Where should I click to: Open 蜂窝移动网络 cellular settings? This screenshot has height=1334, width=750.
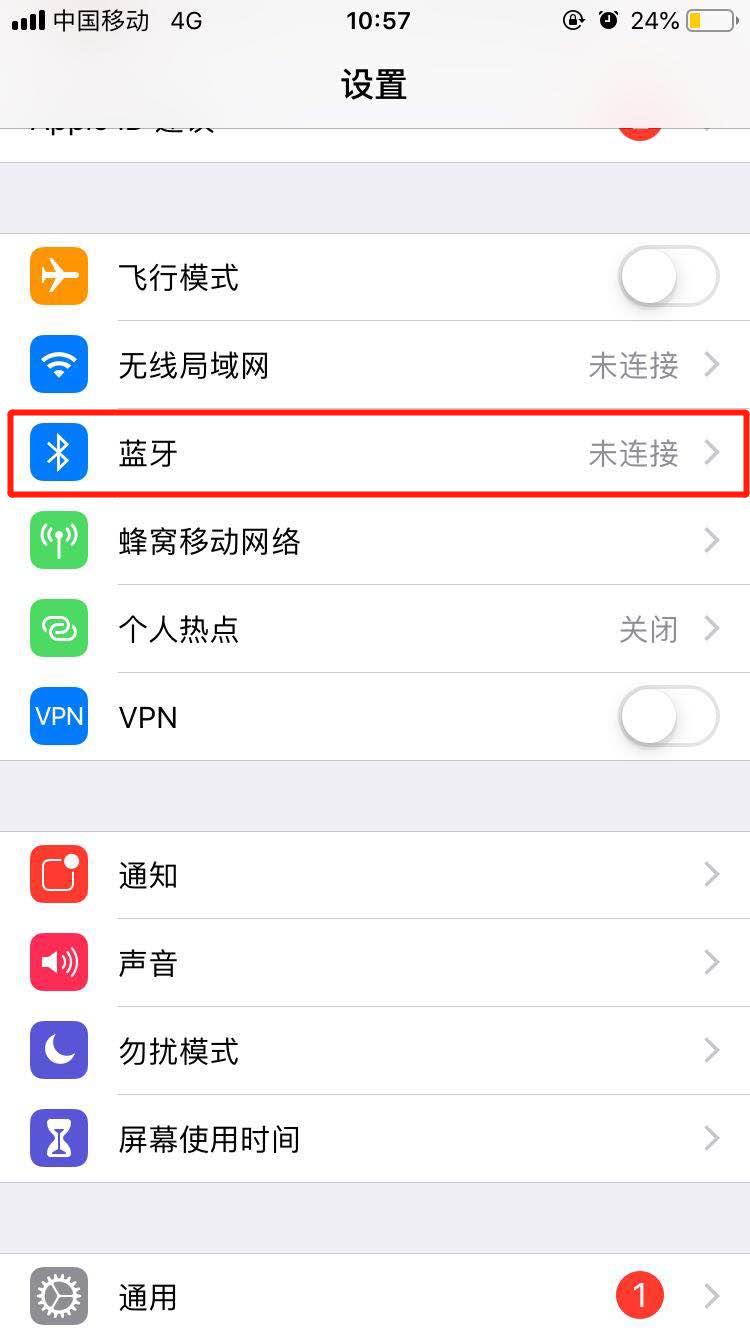[375, 541]
